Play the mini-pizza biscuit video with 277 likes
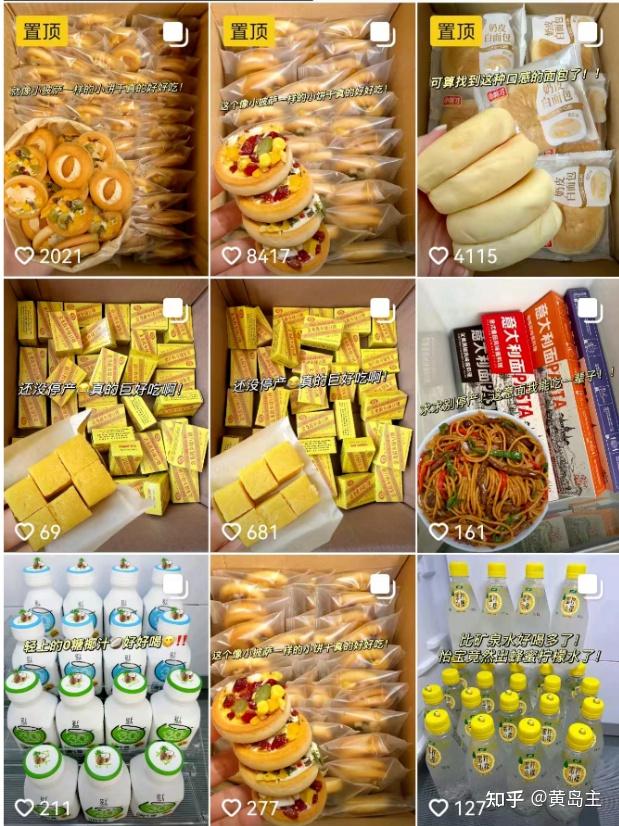The image size is (619, 826). point(312,690)
